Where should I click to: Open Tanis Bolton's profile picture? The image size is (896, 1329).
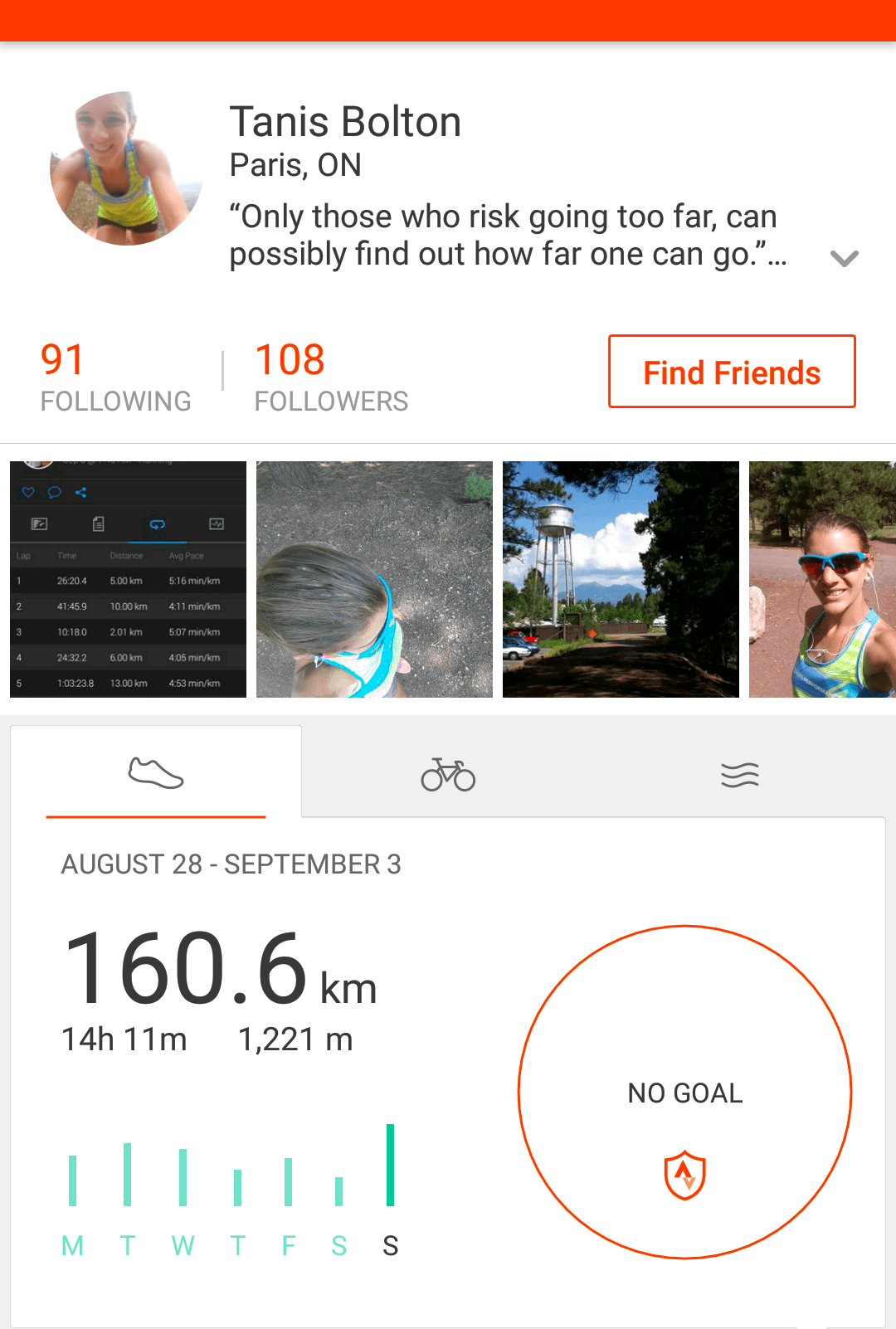coord(126,168)
